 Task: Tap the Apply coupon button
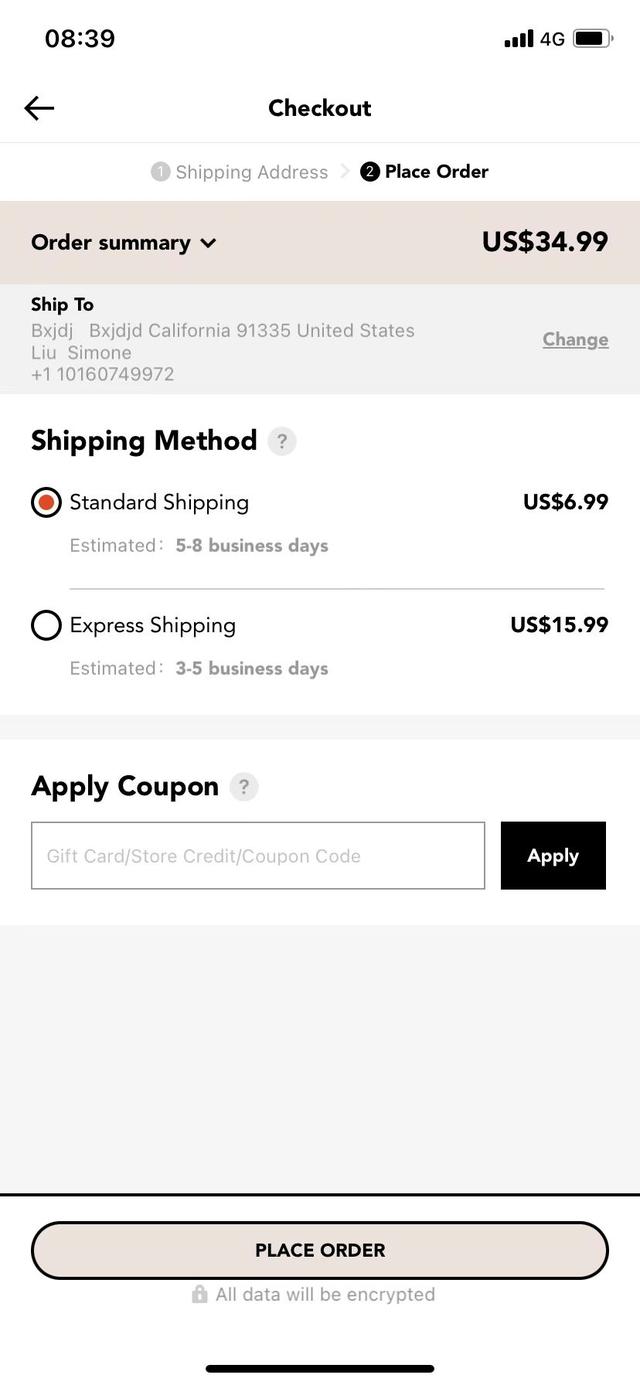pyautogui.click(x=553, y=856)
